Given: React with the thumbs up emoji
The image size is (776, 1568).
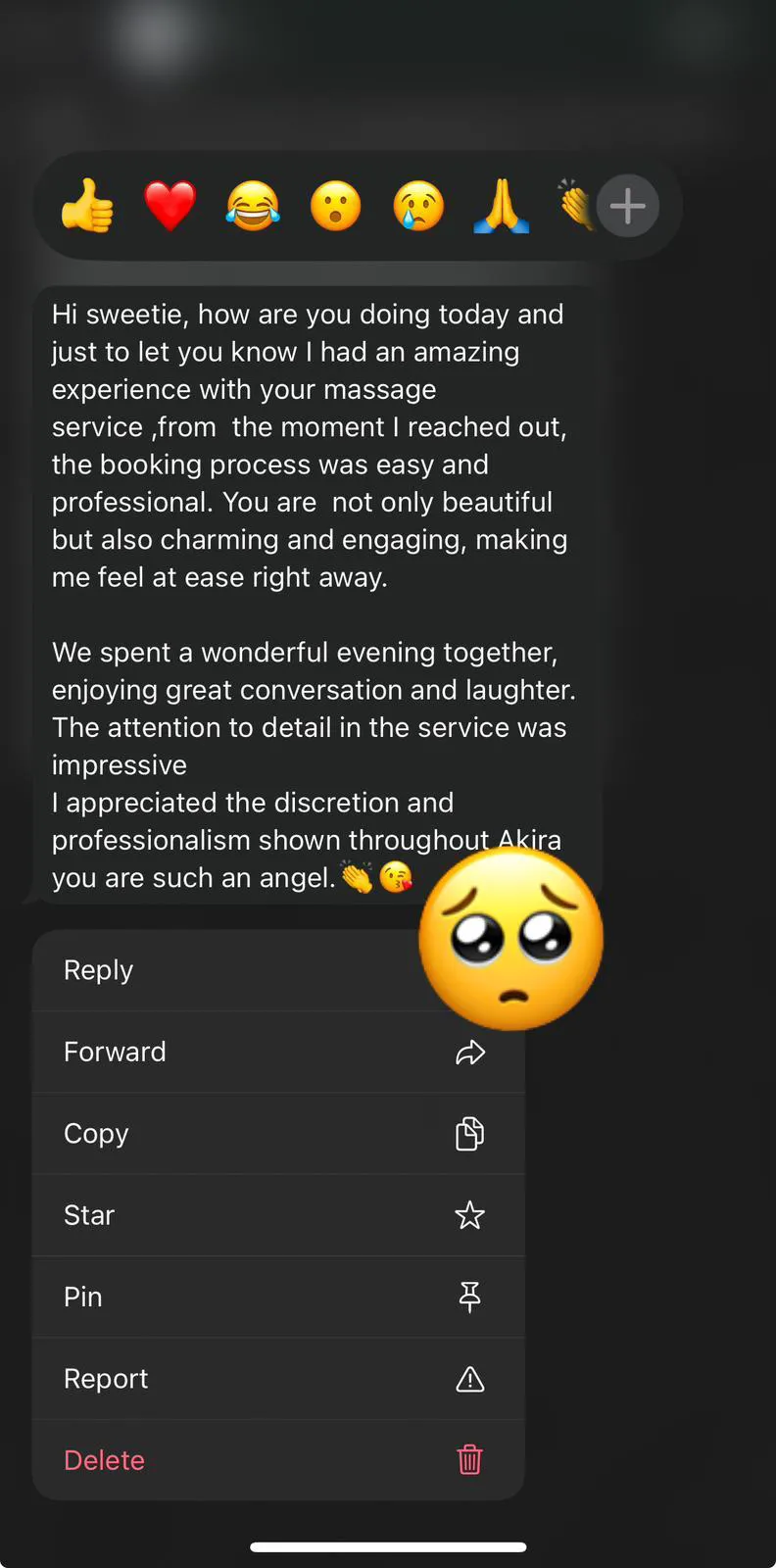Looking at the screenshot, I should (87, 206).
